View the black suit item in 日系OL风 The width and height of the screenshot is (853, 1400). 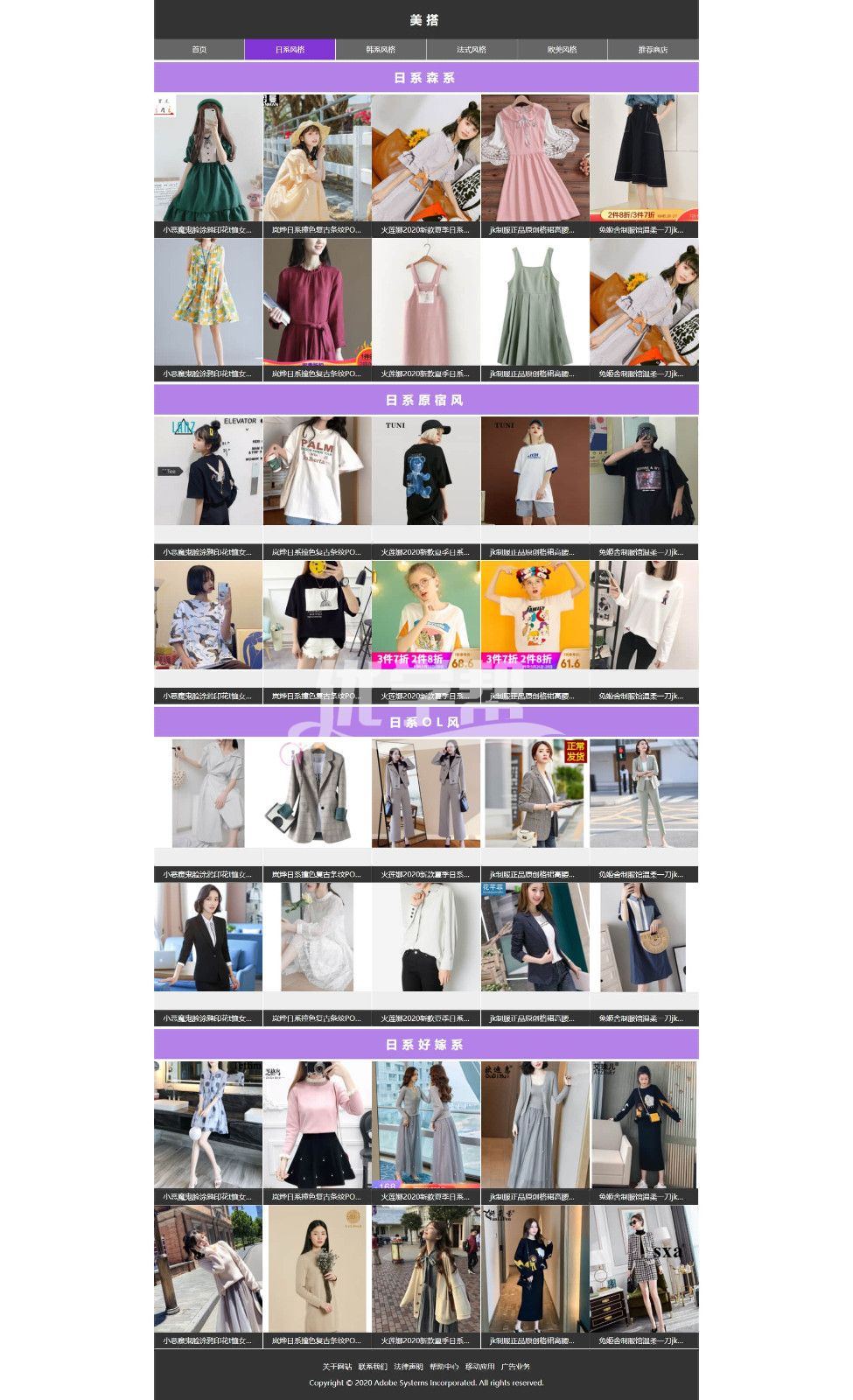[208, 936]
